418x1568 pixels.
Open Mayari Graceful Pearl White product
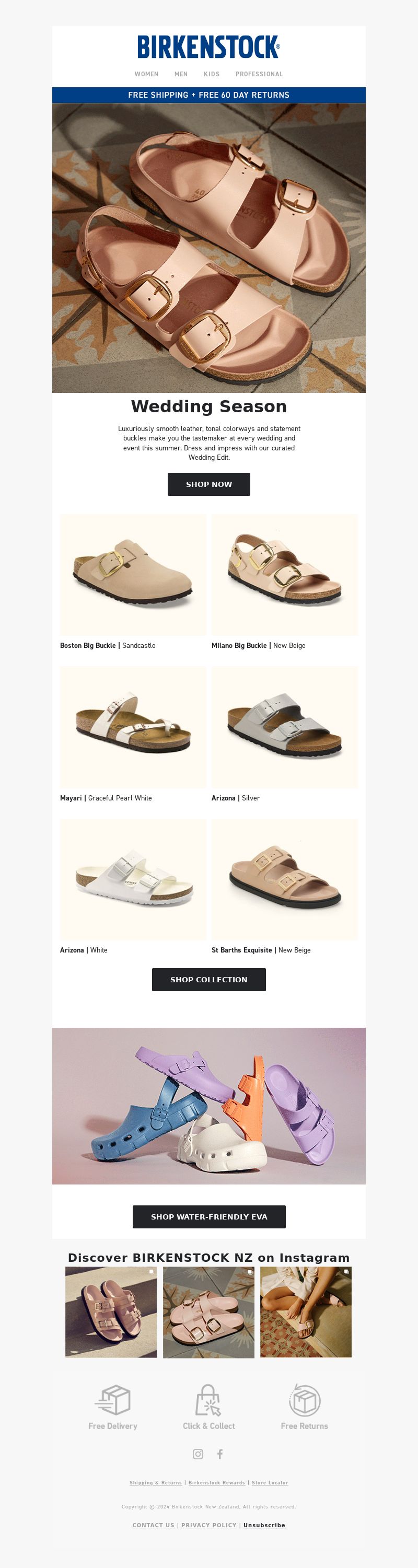tap(133, 727)
